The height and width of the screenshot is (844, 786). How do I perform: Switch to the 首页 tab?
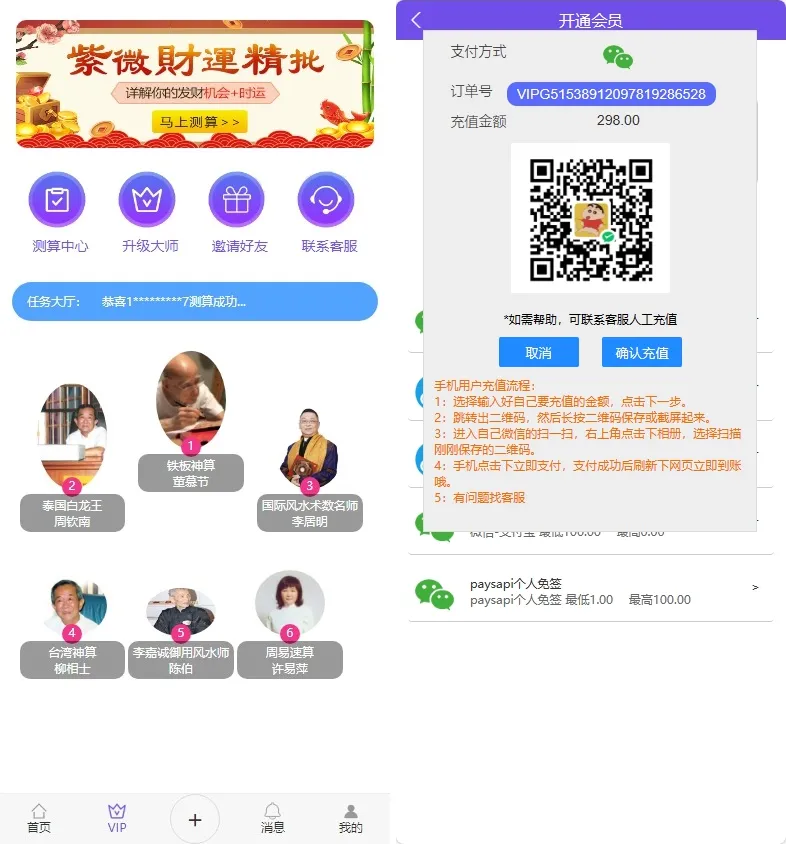[x=38, y=818]
